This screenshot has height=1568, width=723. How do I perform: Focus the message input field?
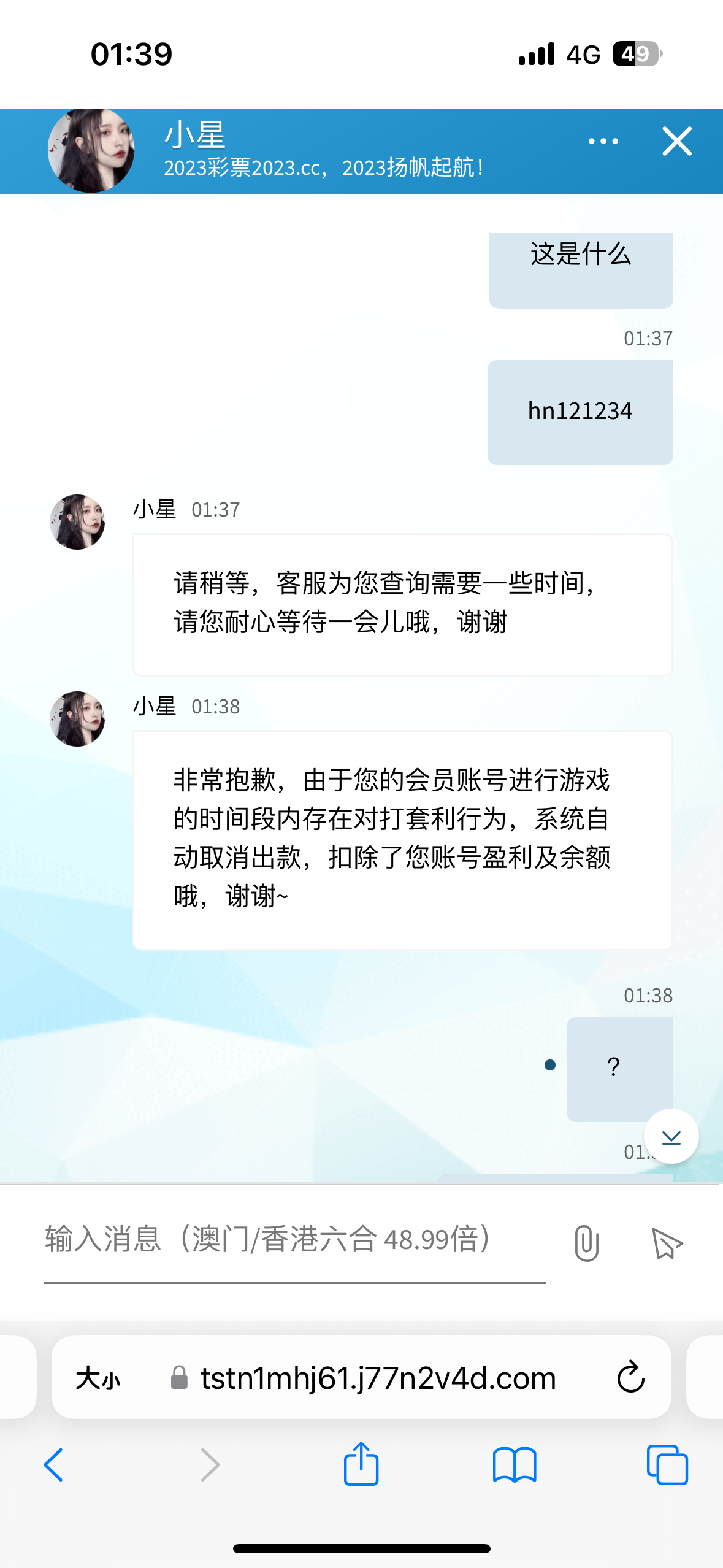tap(294, 1240)
